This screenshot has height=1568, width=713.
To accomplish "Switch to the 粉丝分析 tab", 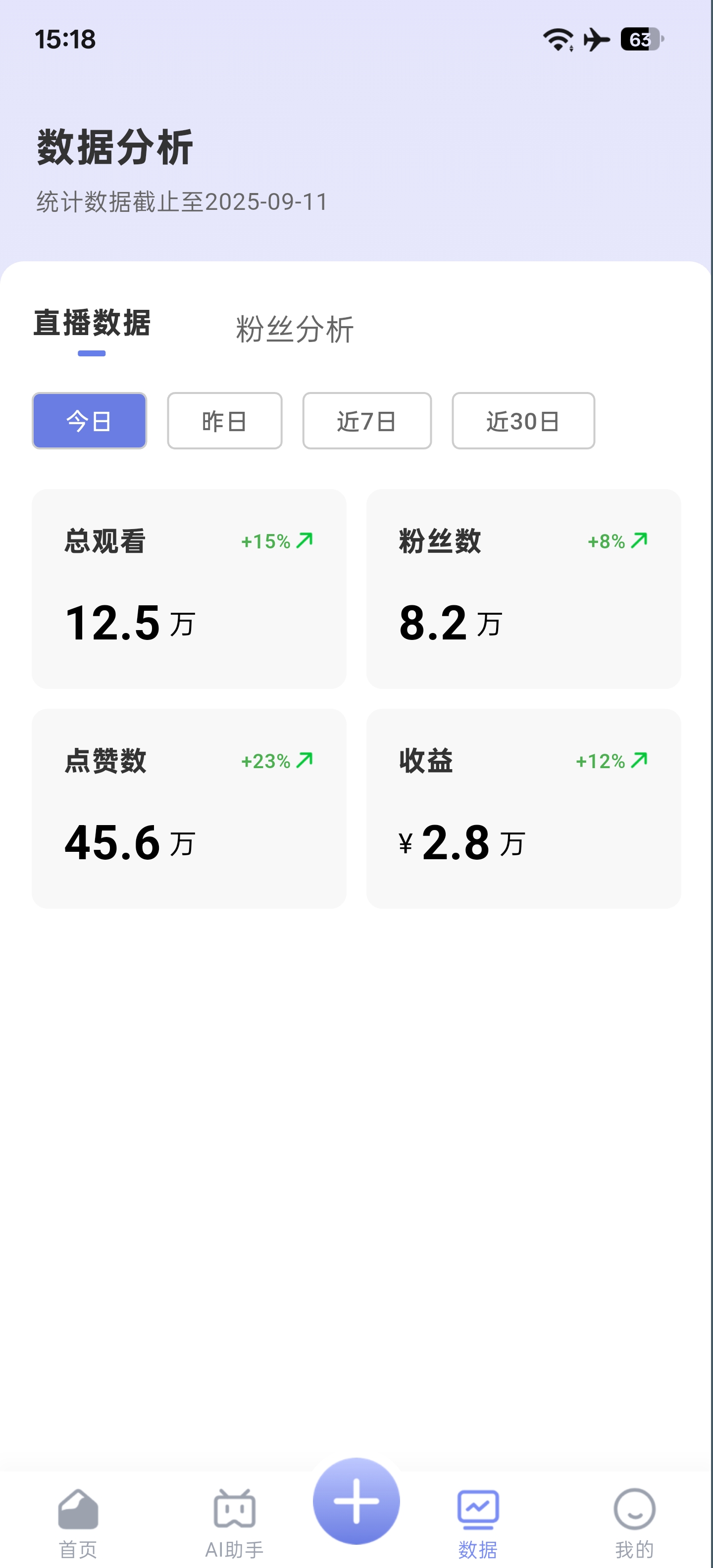I will pyautogui.click(x=294, y=329).
